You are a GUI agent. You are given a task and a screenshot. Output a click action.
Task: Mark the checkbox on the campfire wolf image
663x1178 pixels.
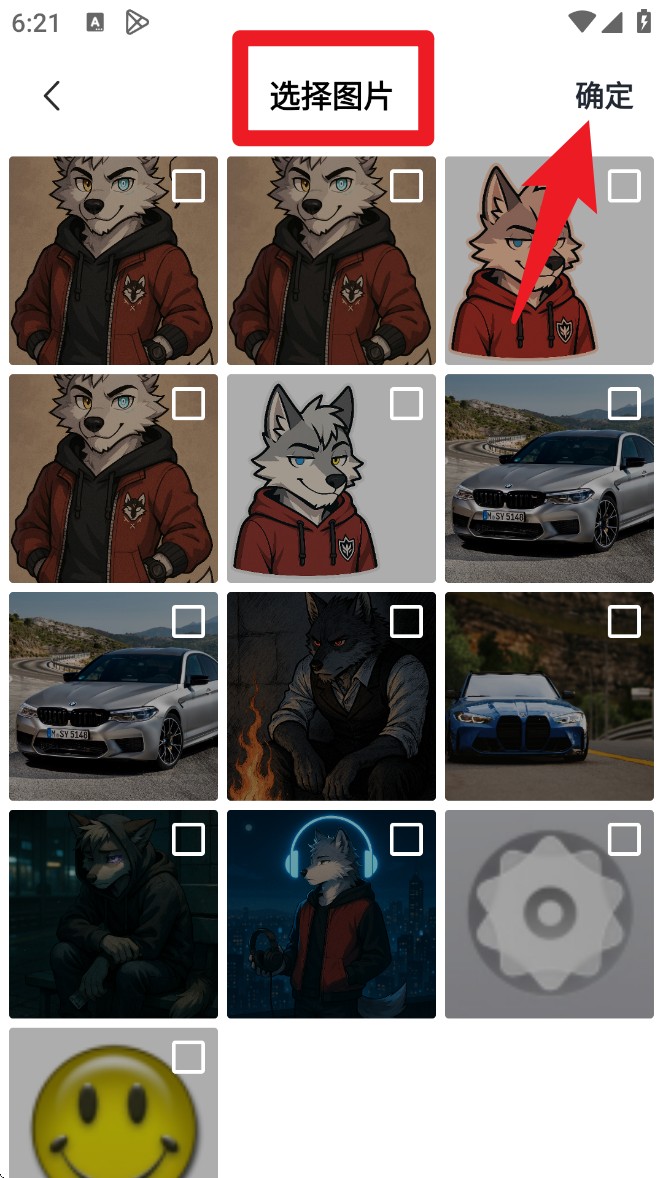[x=406, y=622]
